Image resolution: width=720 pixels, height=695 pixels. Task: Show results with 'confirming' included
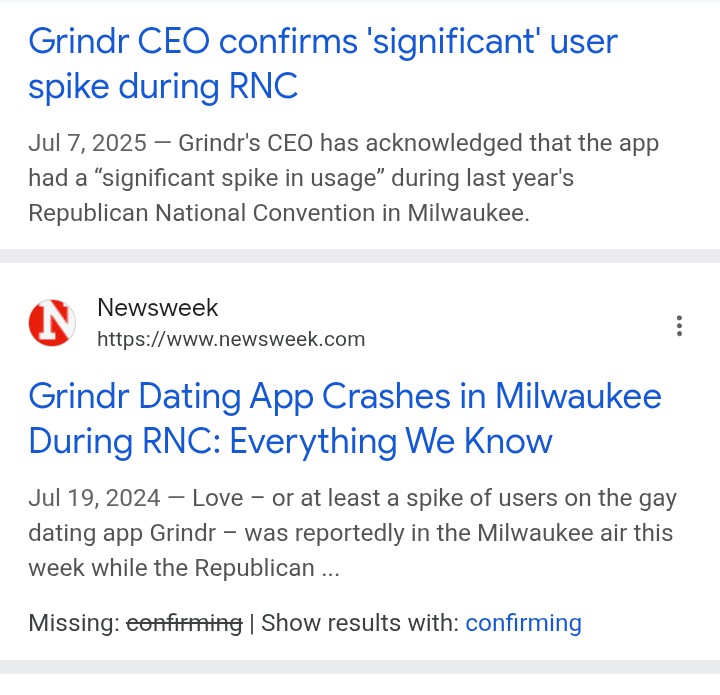pos(523,623)
